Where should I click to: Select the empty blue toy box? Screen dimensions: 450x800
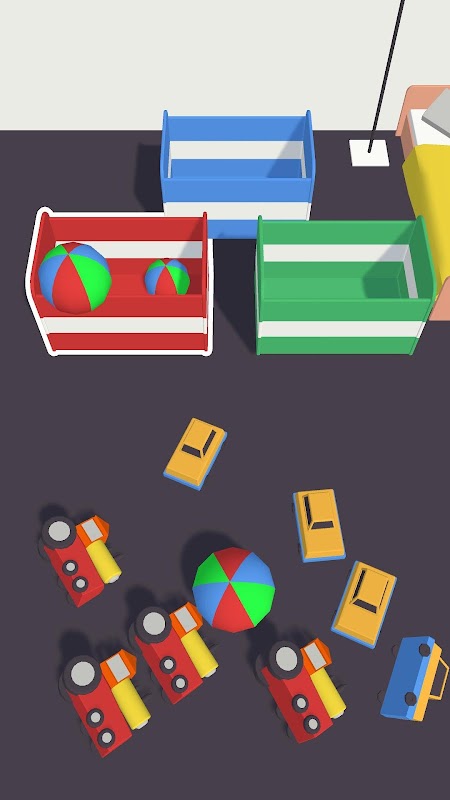point(238,171)
